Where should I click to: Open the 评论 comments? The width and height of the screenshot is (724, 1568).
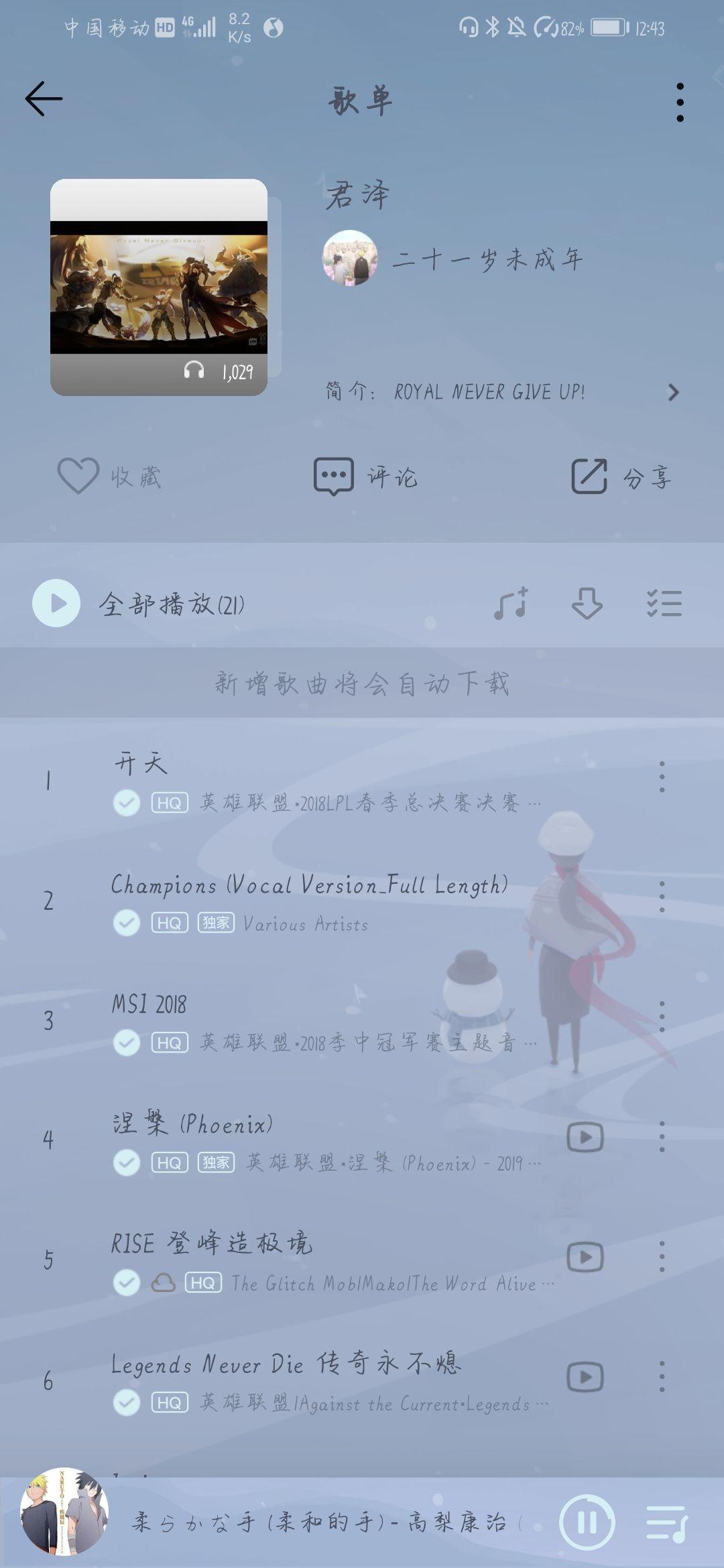(365, 476)
